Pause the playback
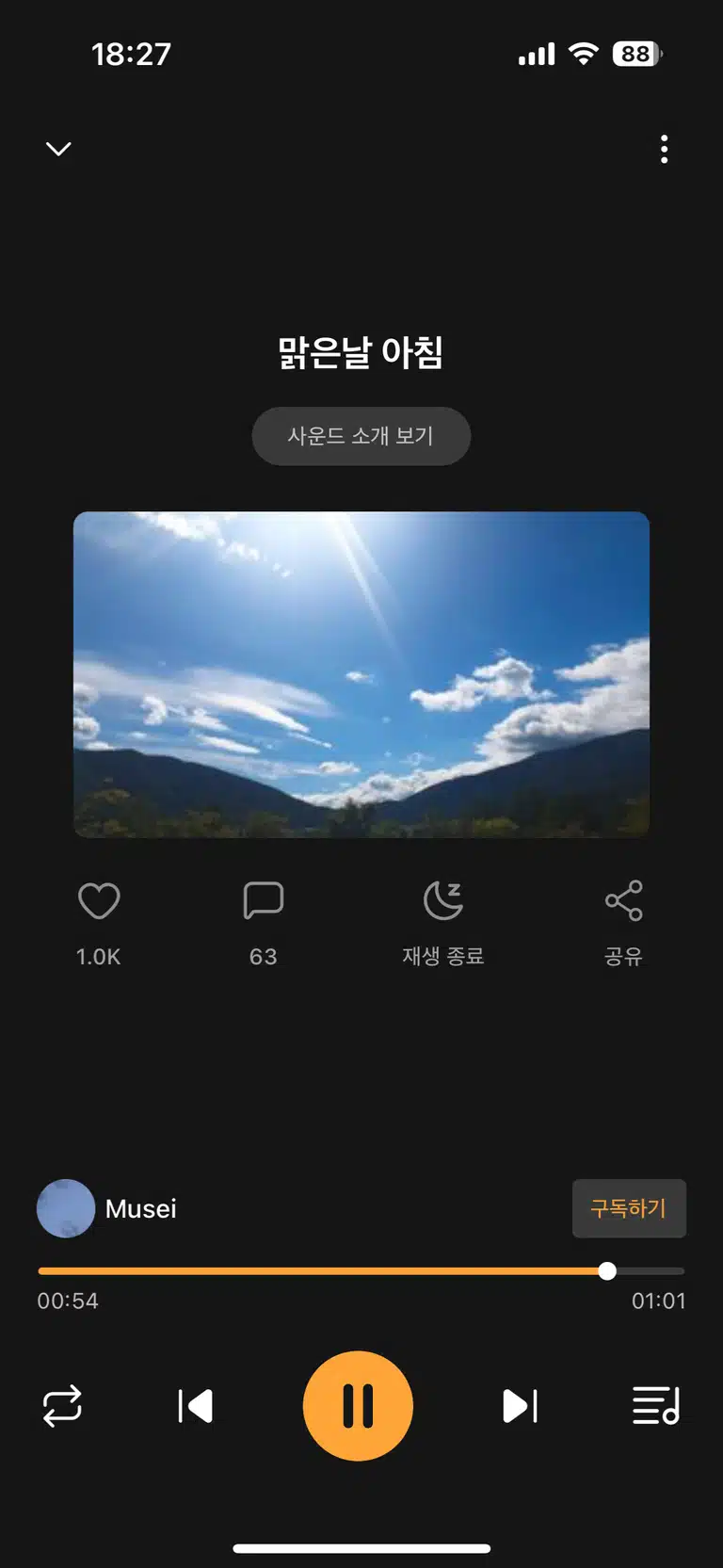 click(358, 1406)
